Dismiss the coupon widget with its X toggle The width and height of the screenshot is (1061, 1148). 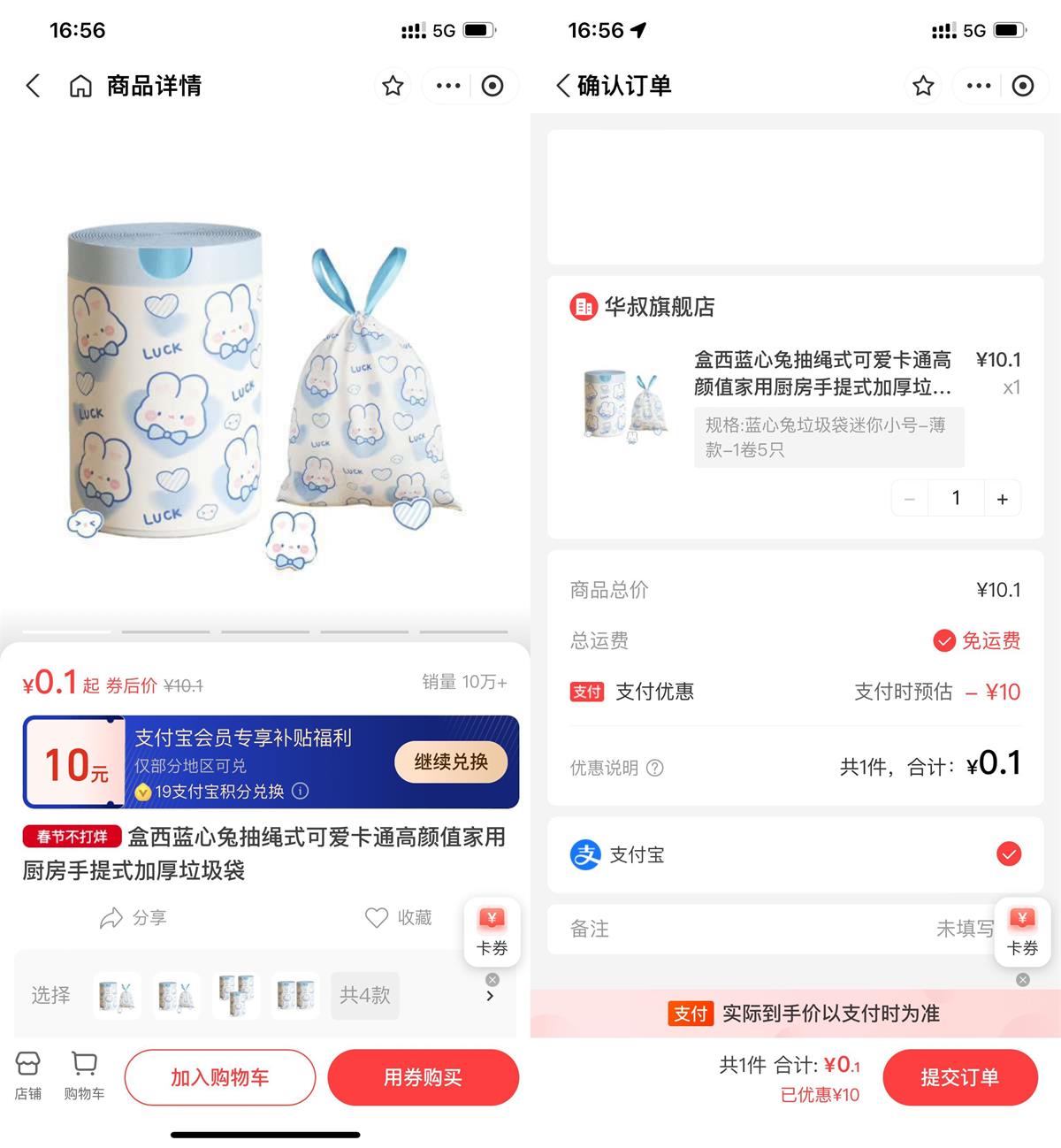pyautogui.click(x=492, y=979)
